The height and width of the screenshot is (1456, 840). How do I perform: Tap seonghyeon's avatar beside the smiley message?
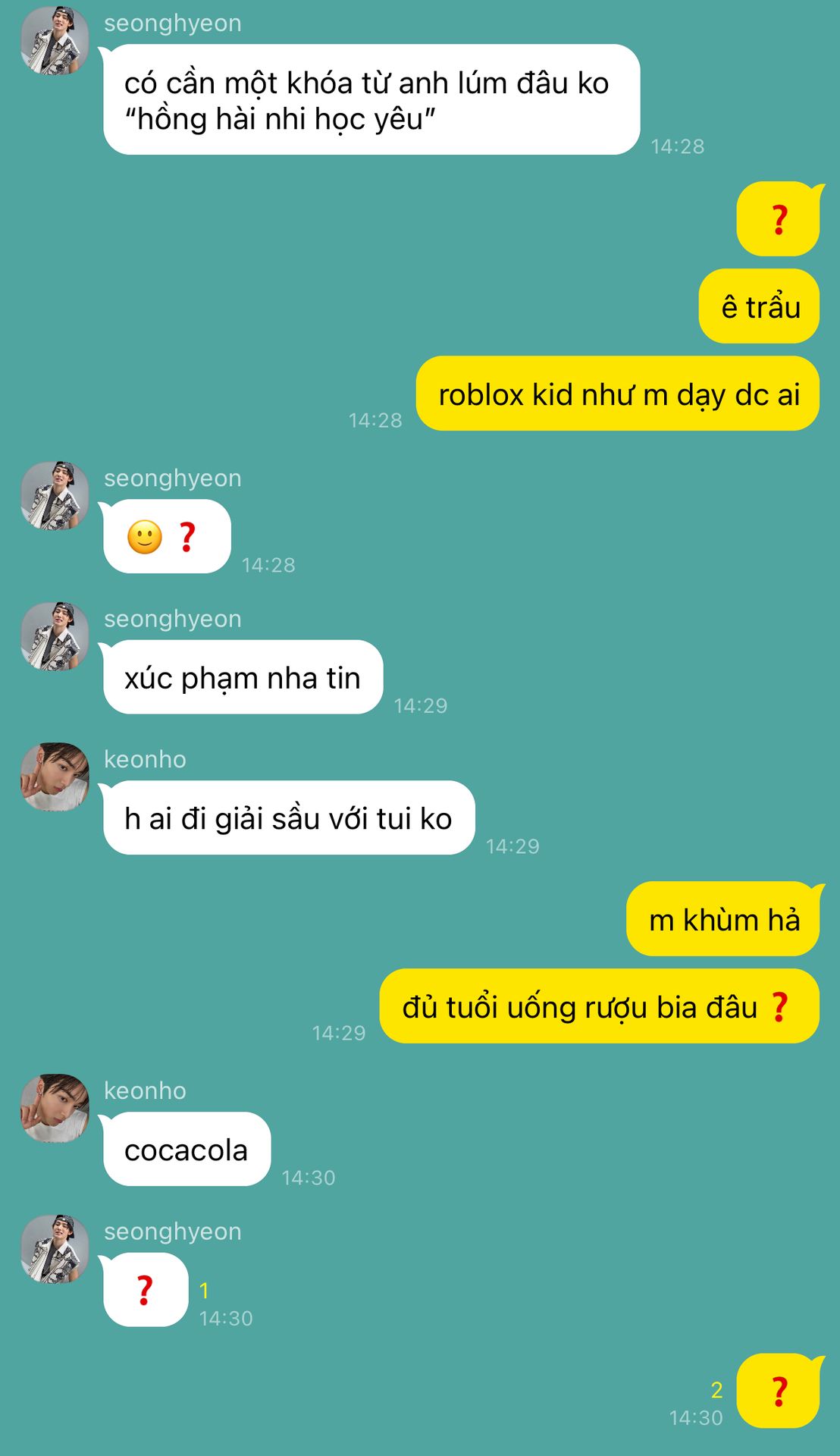coord(55,495)
